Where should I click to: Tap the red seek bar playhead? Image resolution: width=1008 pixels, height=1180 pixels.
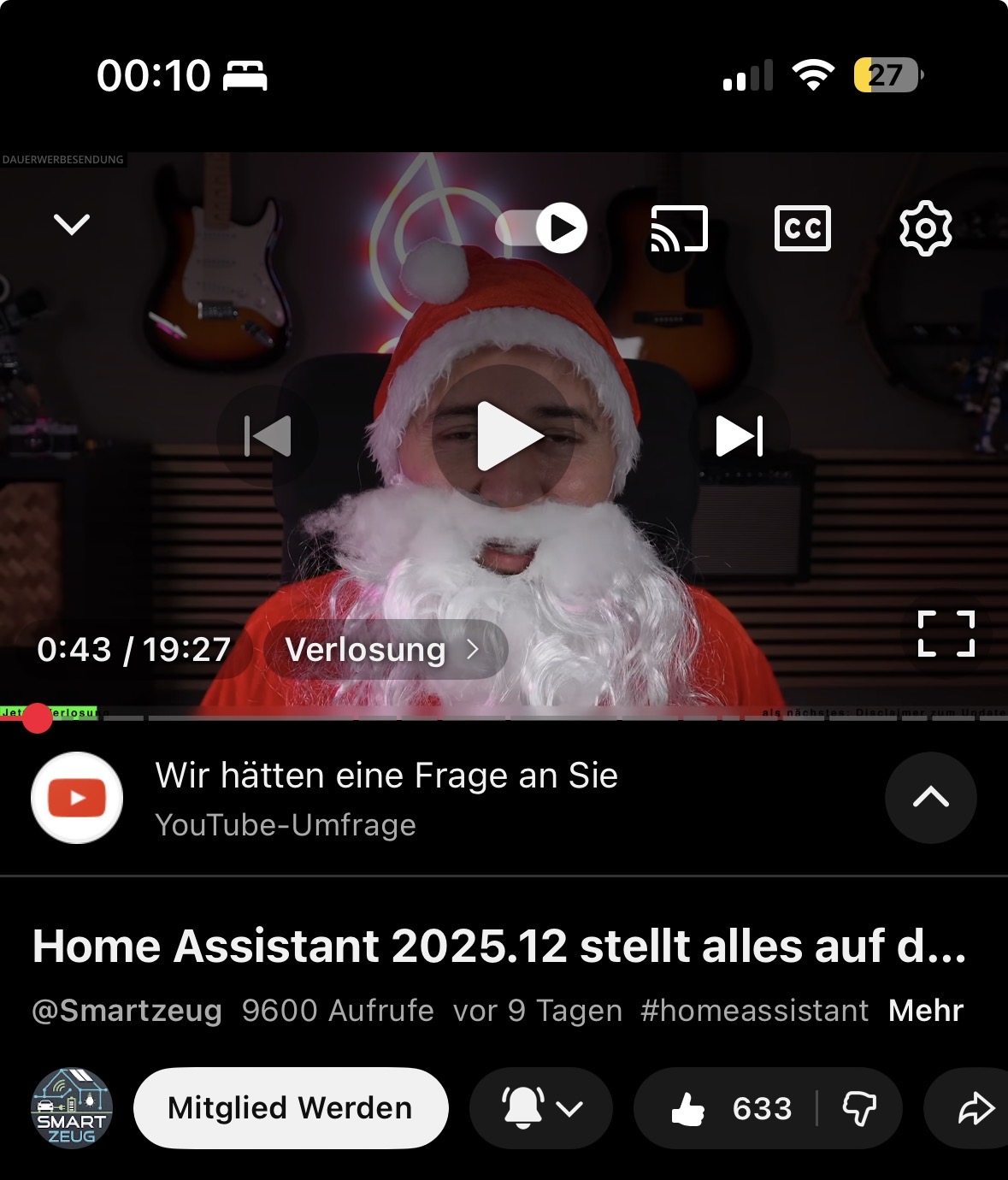coord(37,718)
